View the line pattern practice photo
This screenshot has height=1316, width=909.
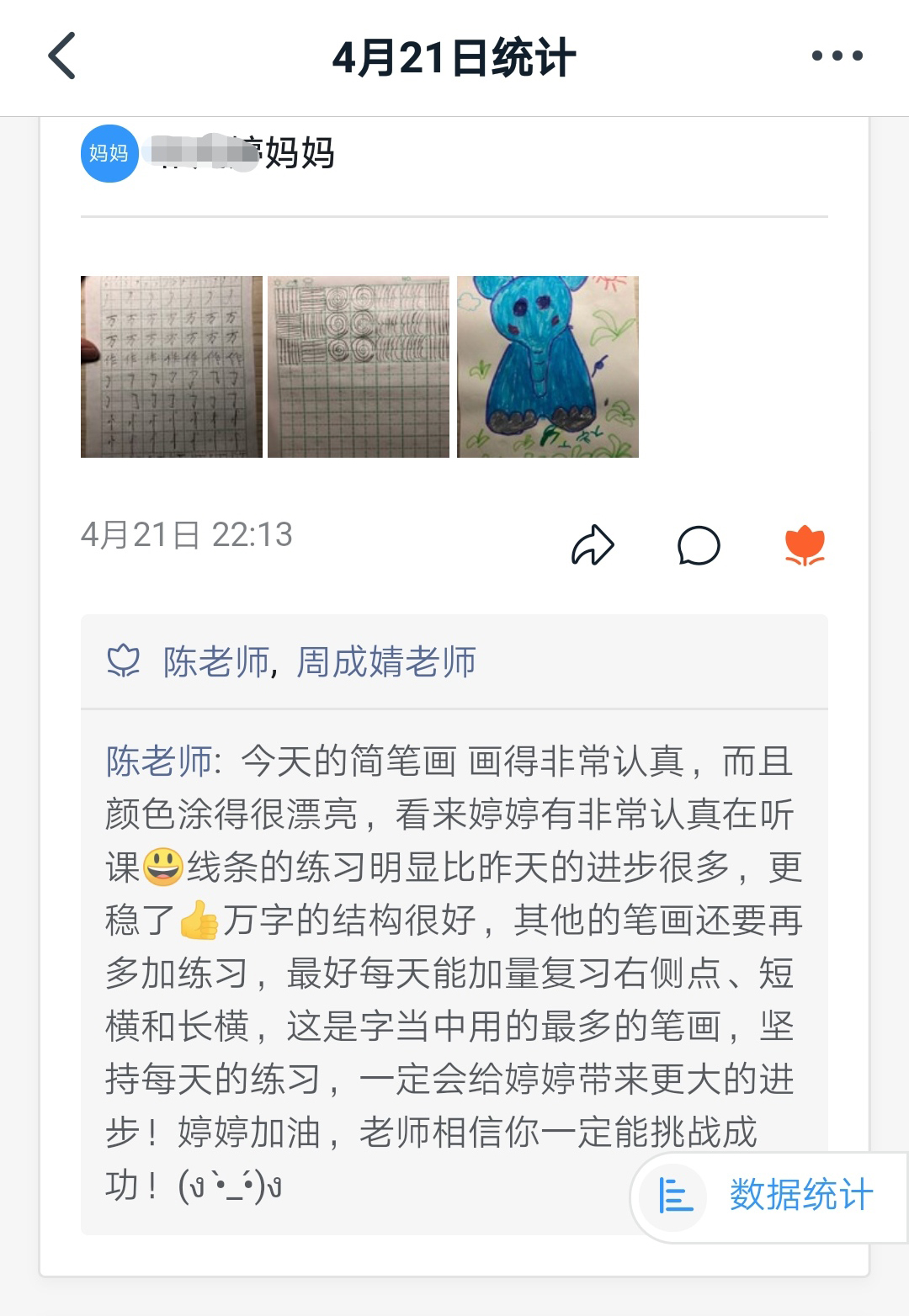coord(359,367)
